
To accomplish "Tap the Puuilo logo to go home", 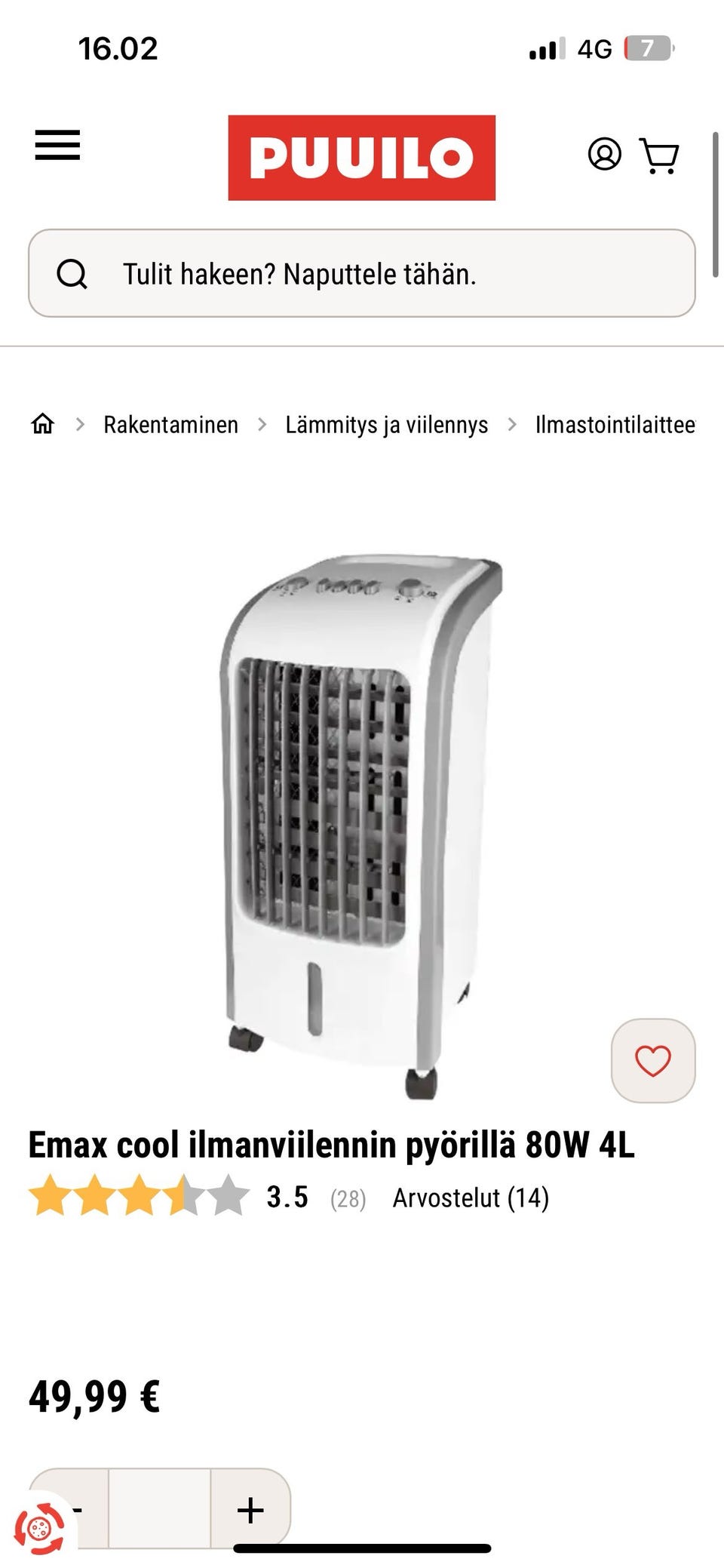I will point(362,158).
